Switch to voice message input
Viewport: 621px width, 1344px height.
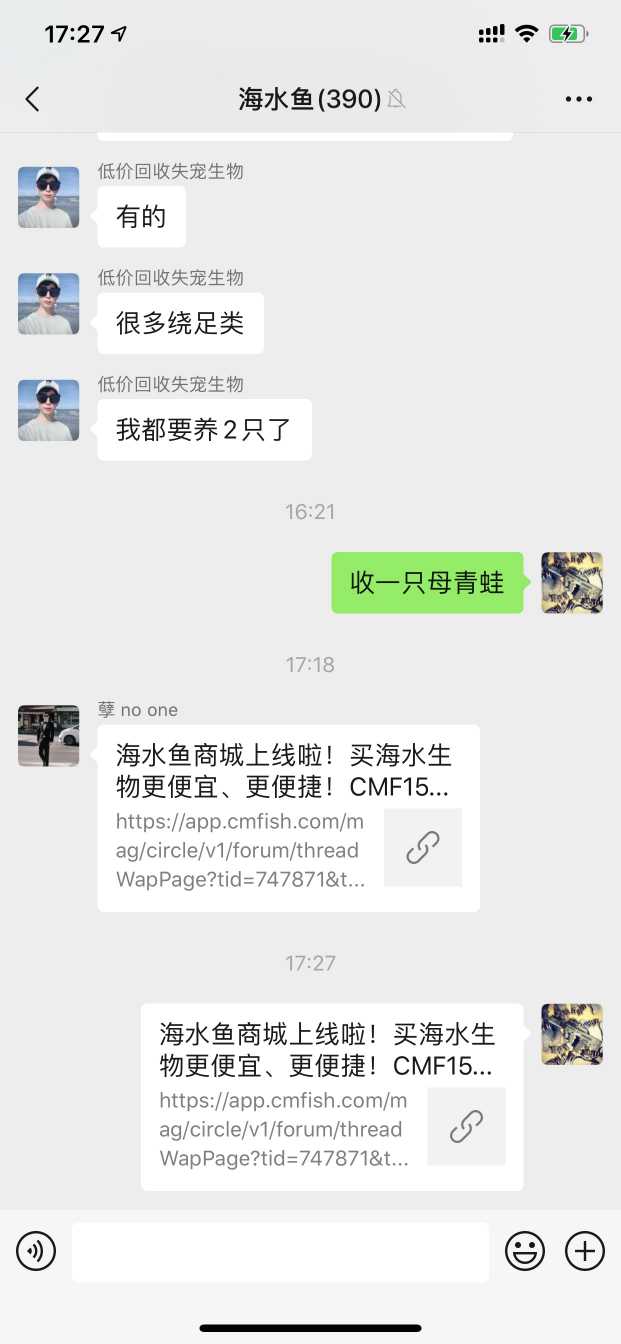[36, 1251]
